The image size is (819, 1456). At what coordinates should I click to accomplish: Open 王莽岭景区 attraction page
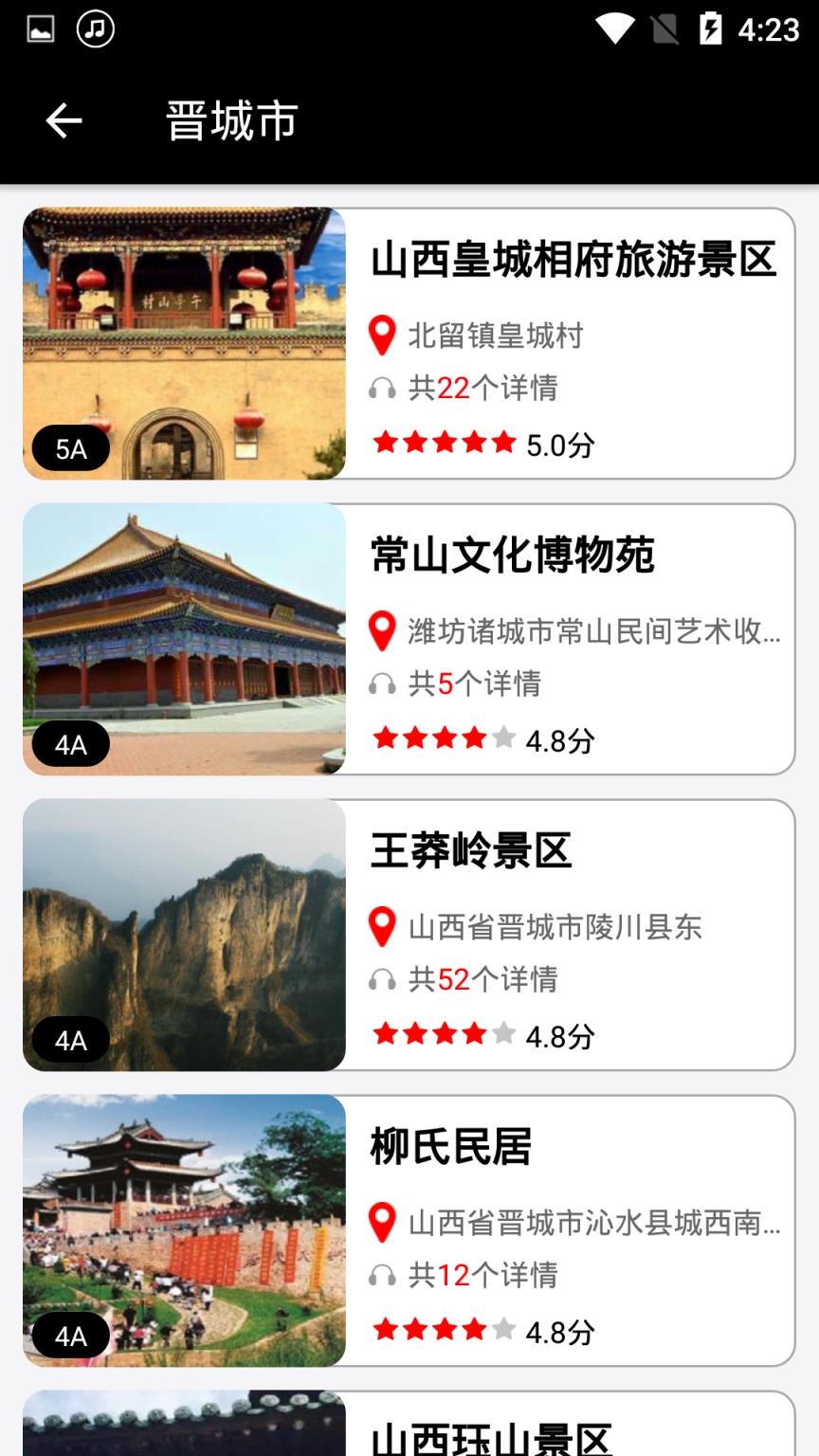click(471, 851)
